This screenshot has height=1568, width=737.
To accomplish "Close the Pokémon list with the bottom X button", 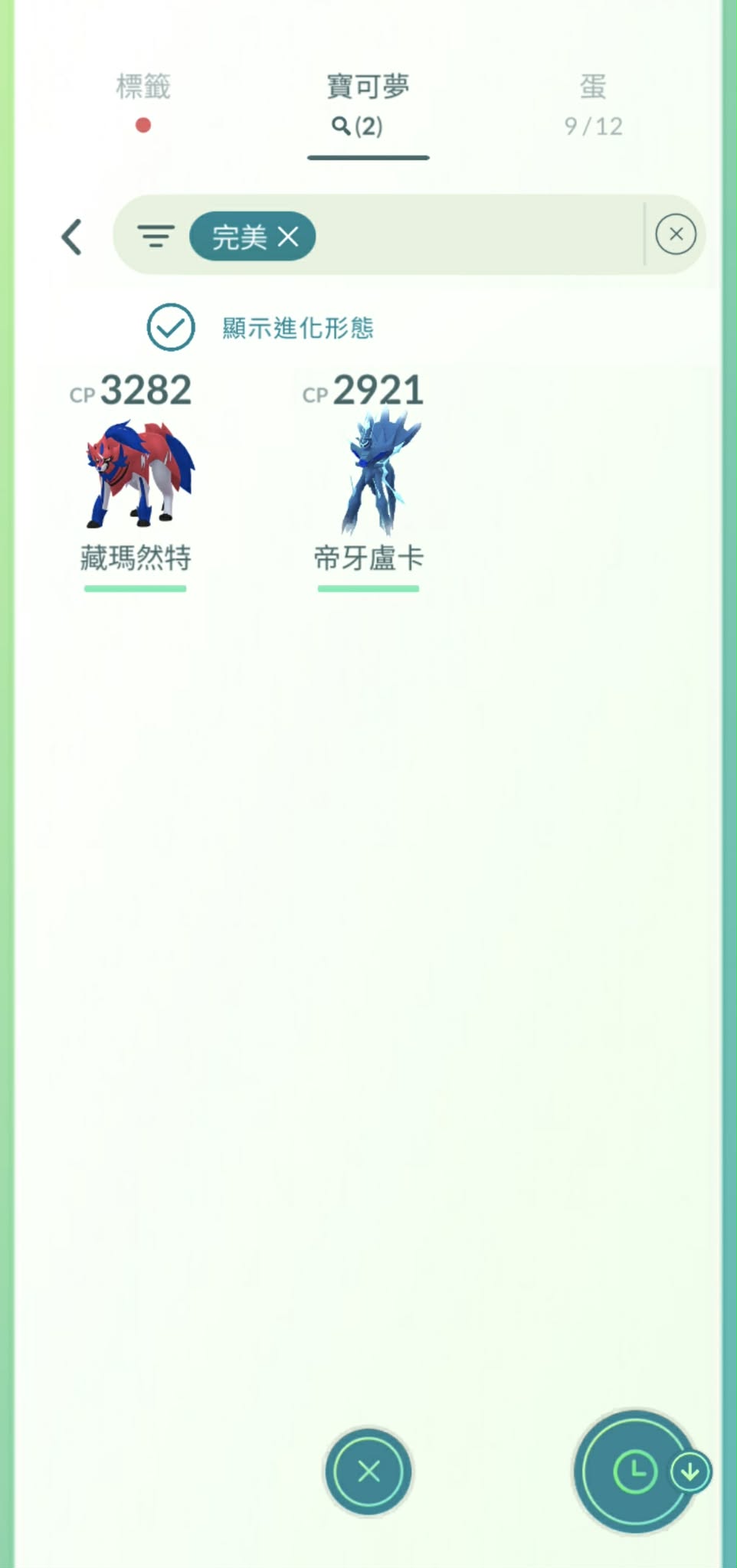I will click(x=368, y=1471).
